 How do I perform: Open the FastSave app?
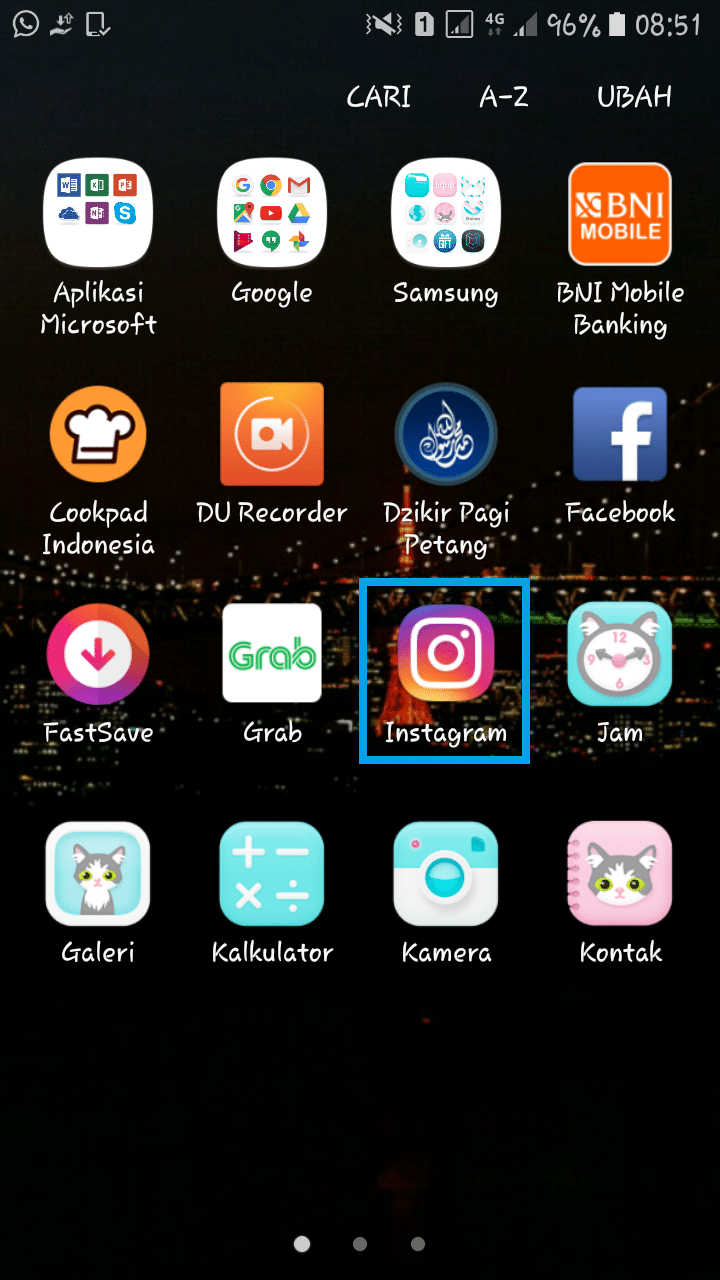(98, 653)
